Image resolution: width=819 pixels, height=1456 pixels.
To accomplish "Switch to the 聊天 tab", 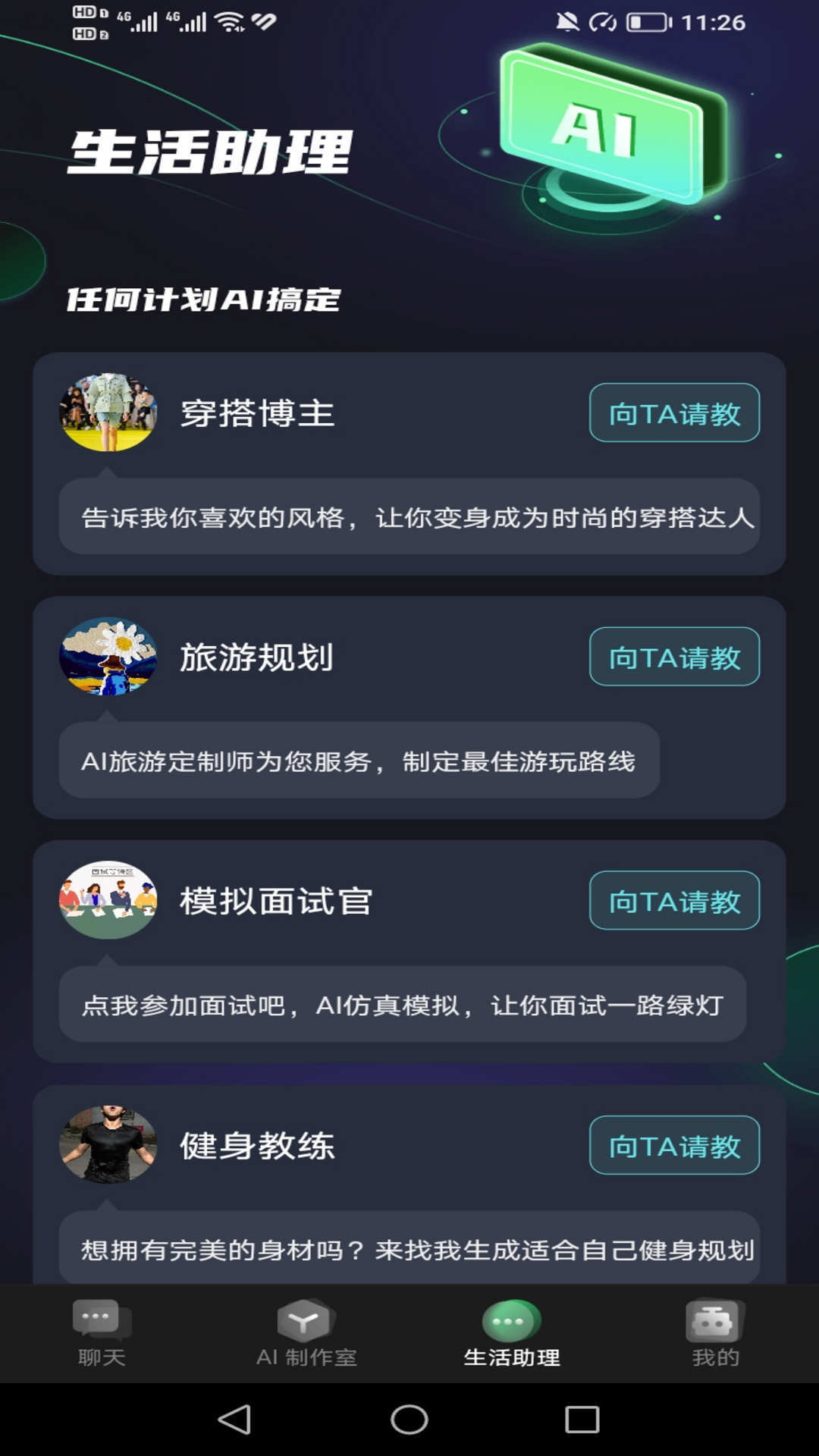I will 102,1333.
